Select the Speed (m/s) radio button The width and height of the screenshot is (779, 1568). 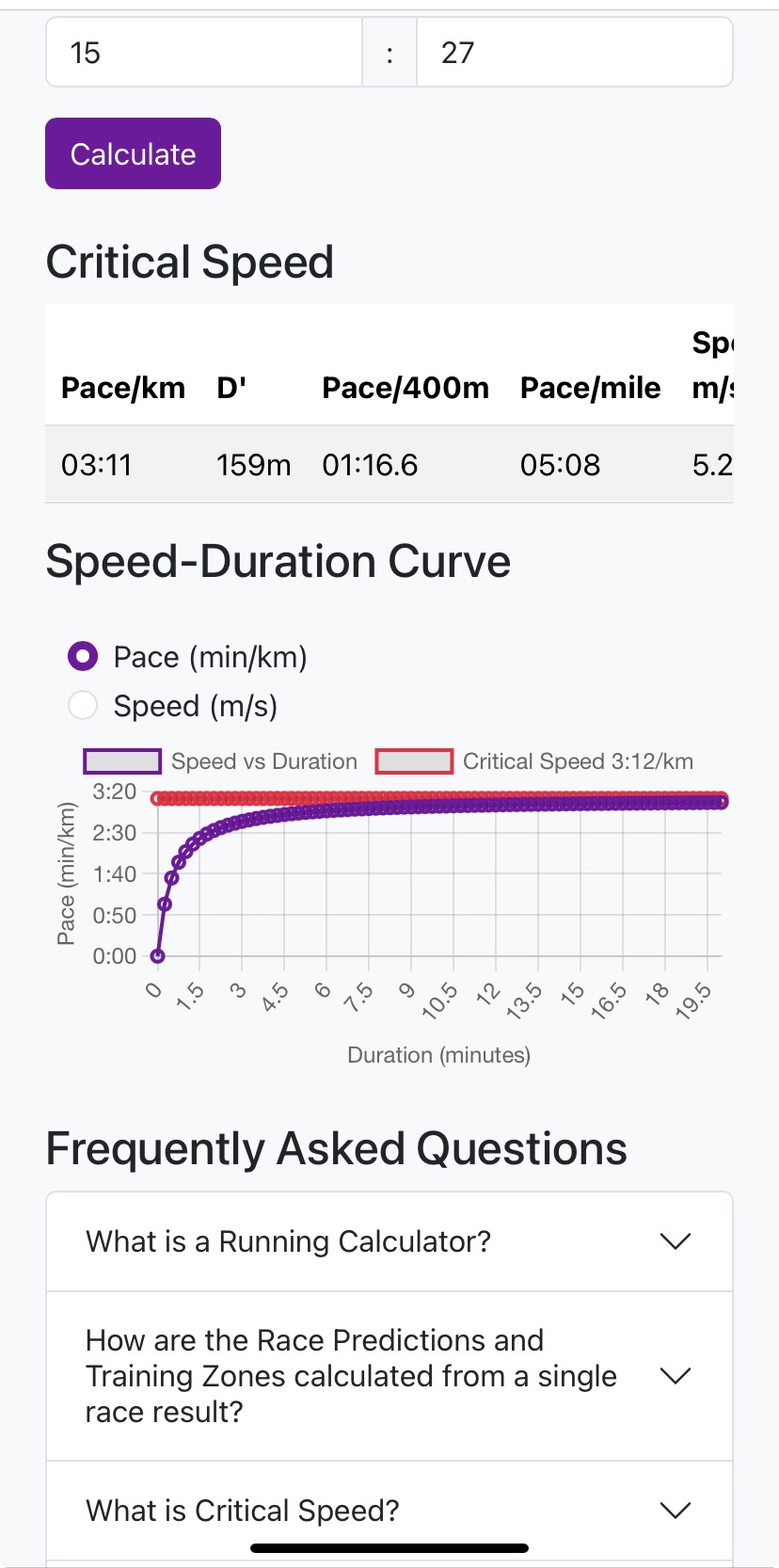[x=83, y=705]
